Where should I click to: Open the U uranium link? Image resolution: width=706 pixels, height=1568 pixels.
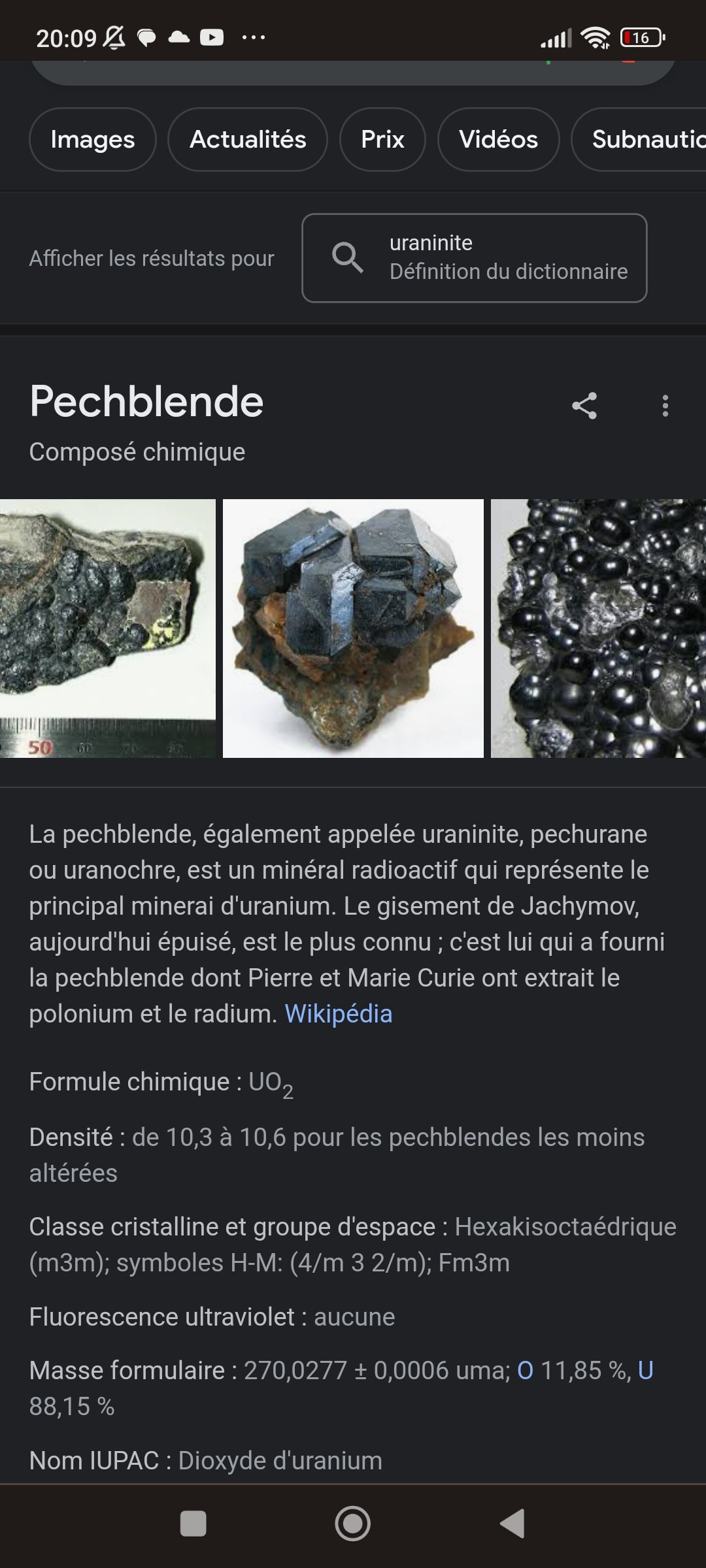pyautogui.click(x=646, y=1370)
